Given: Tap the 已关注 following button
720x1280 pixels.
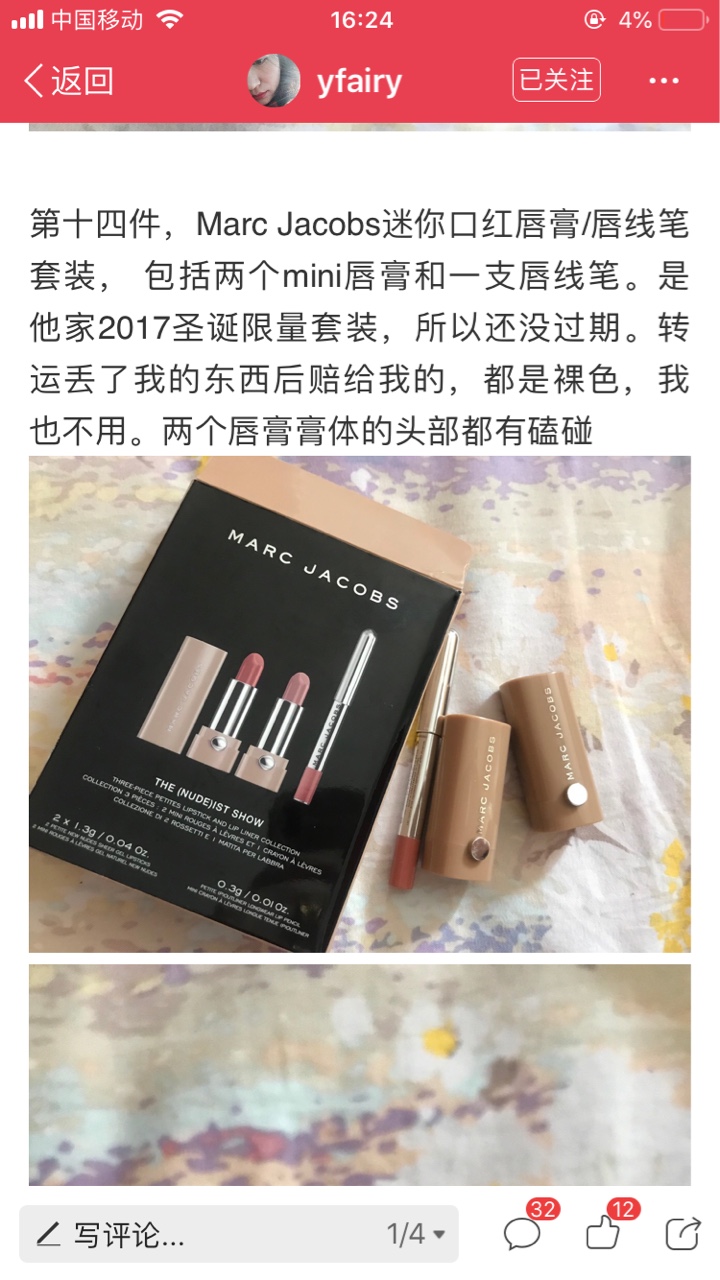Looking at the screenshot, I should click(x=556, y=80).
